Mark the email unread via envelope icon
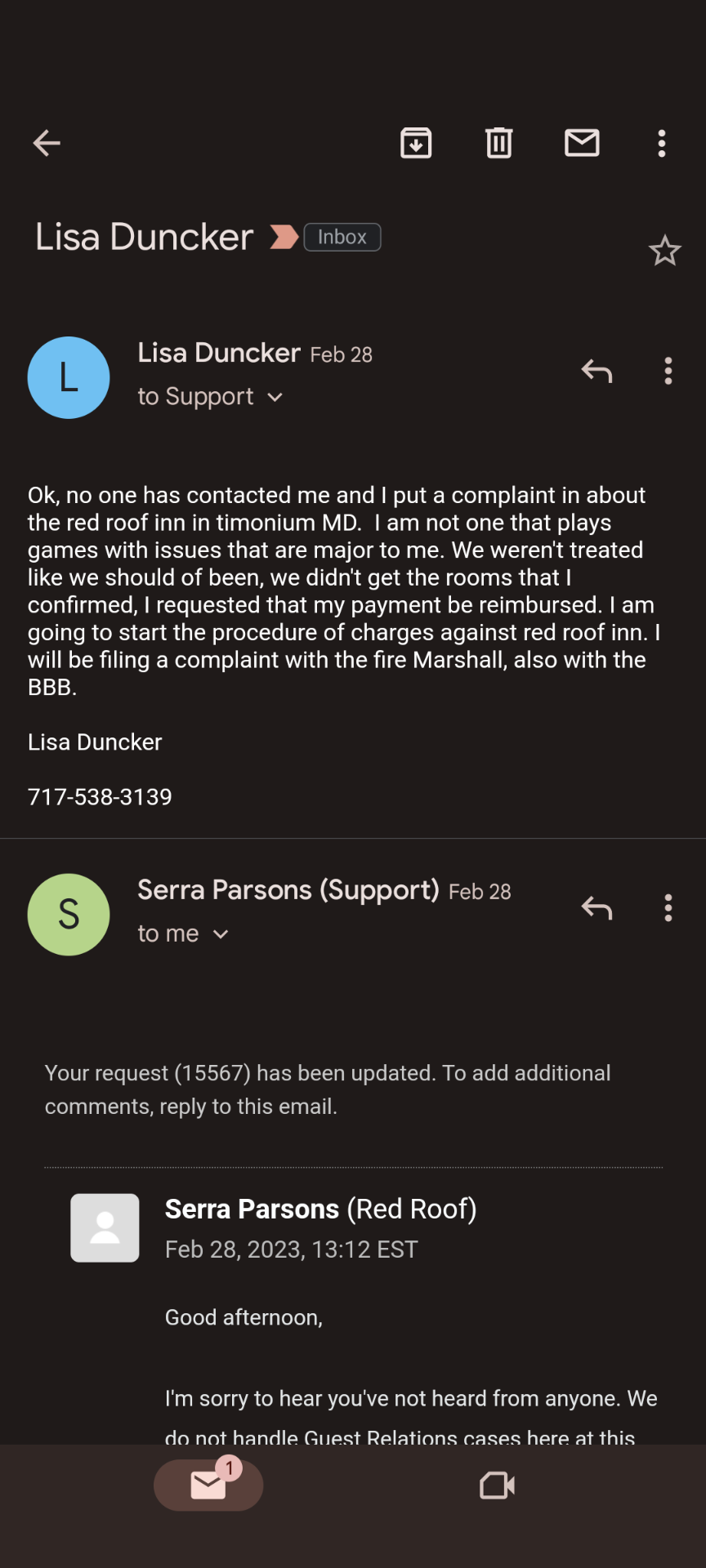Image resolution: width=706 pixels, height=1568 pixels. (x=582, y=143)
